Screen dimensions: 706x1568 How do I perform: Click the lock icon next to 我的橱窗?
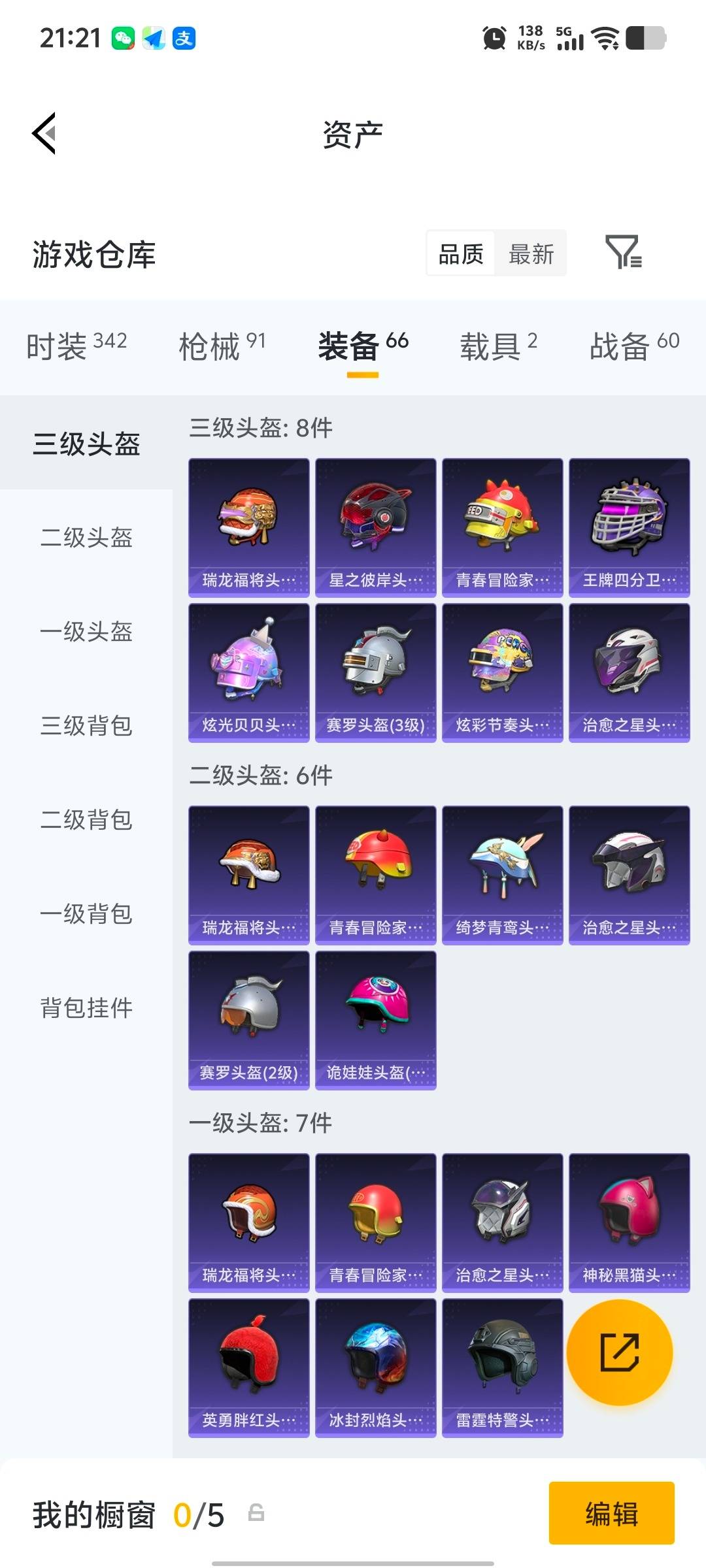point(255,1514)
